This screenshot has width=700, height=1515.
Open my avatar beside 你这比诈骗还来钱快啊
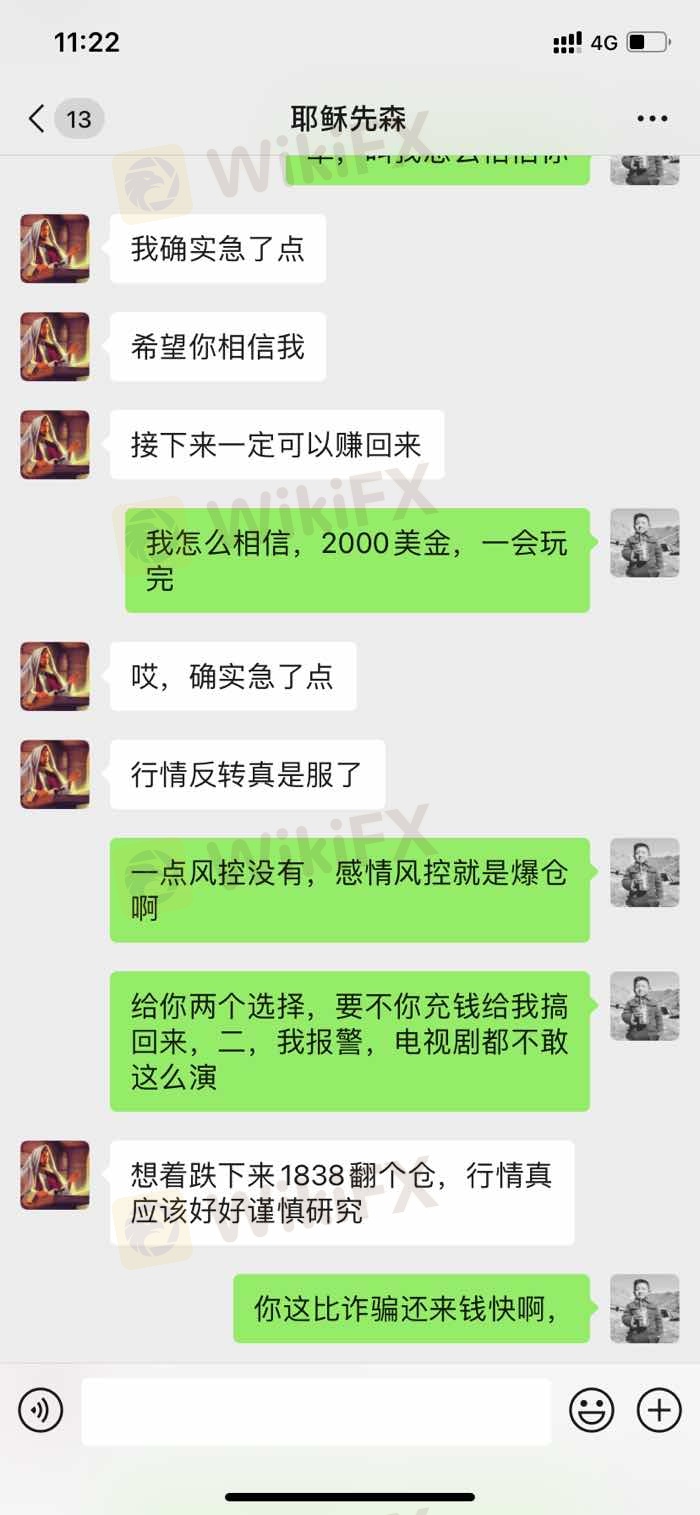coord(645,1307)
